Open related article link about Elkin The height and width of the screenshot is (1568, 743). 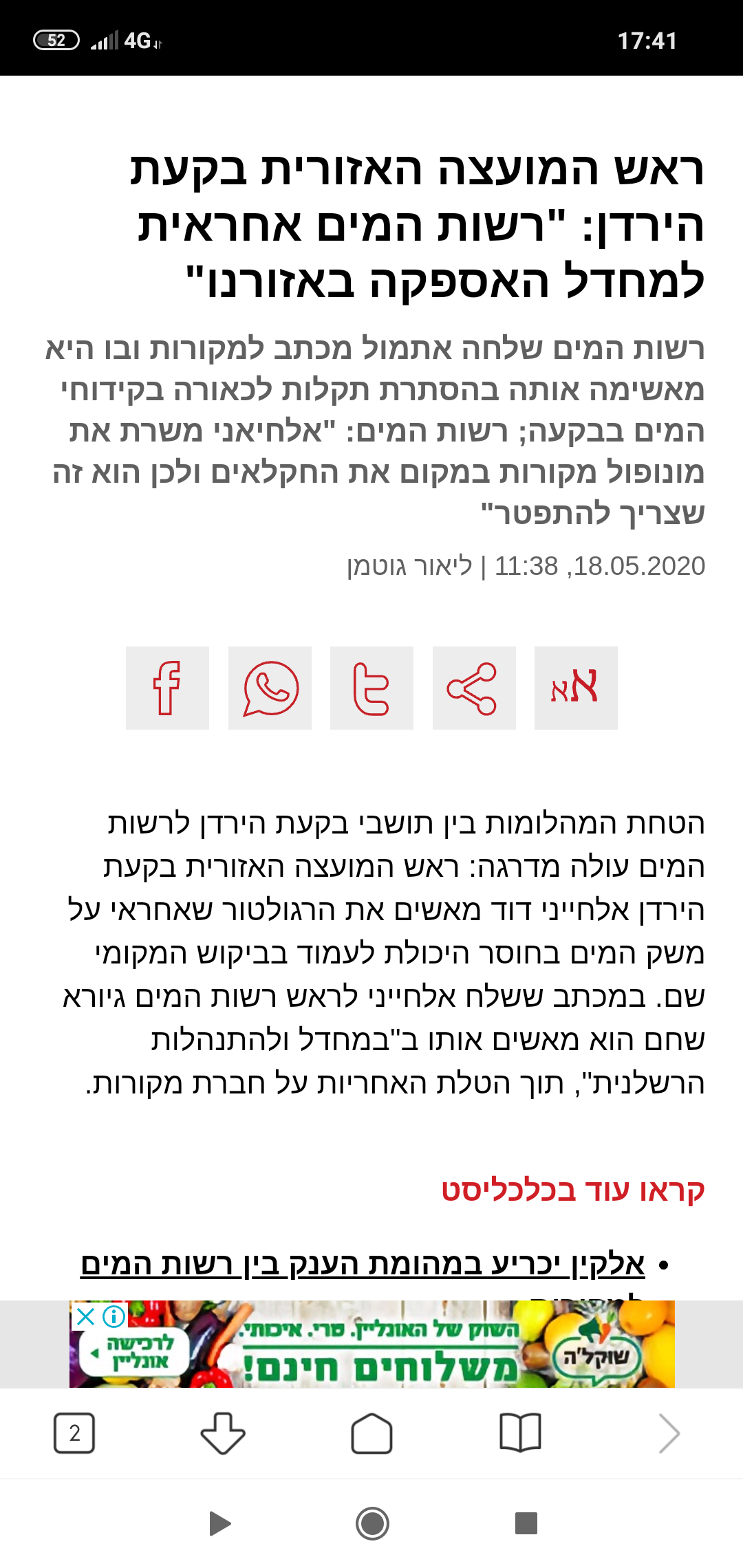pyautogui.click(x=363, y=1264)
